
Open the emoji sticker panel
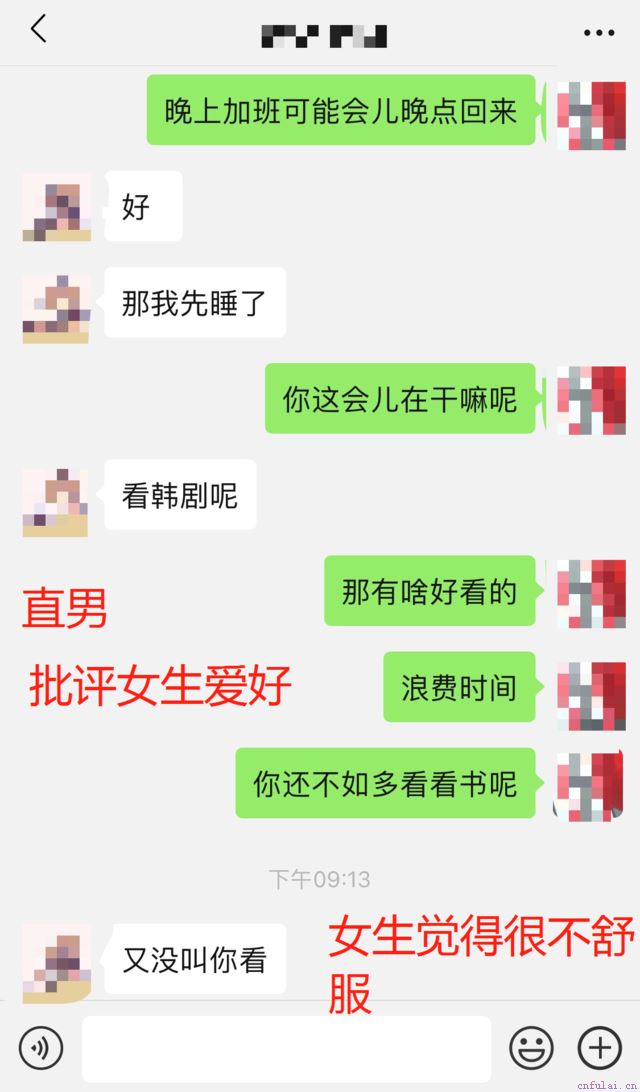pos(531,1048)
